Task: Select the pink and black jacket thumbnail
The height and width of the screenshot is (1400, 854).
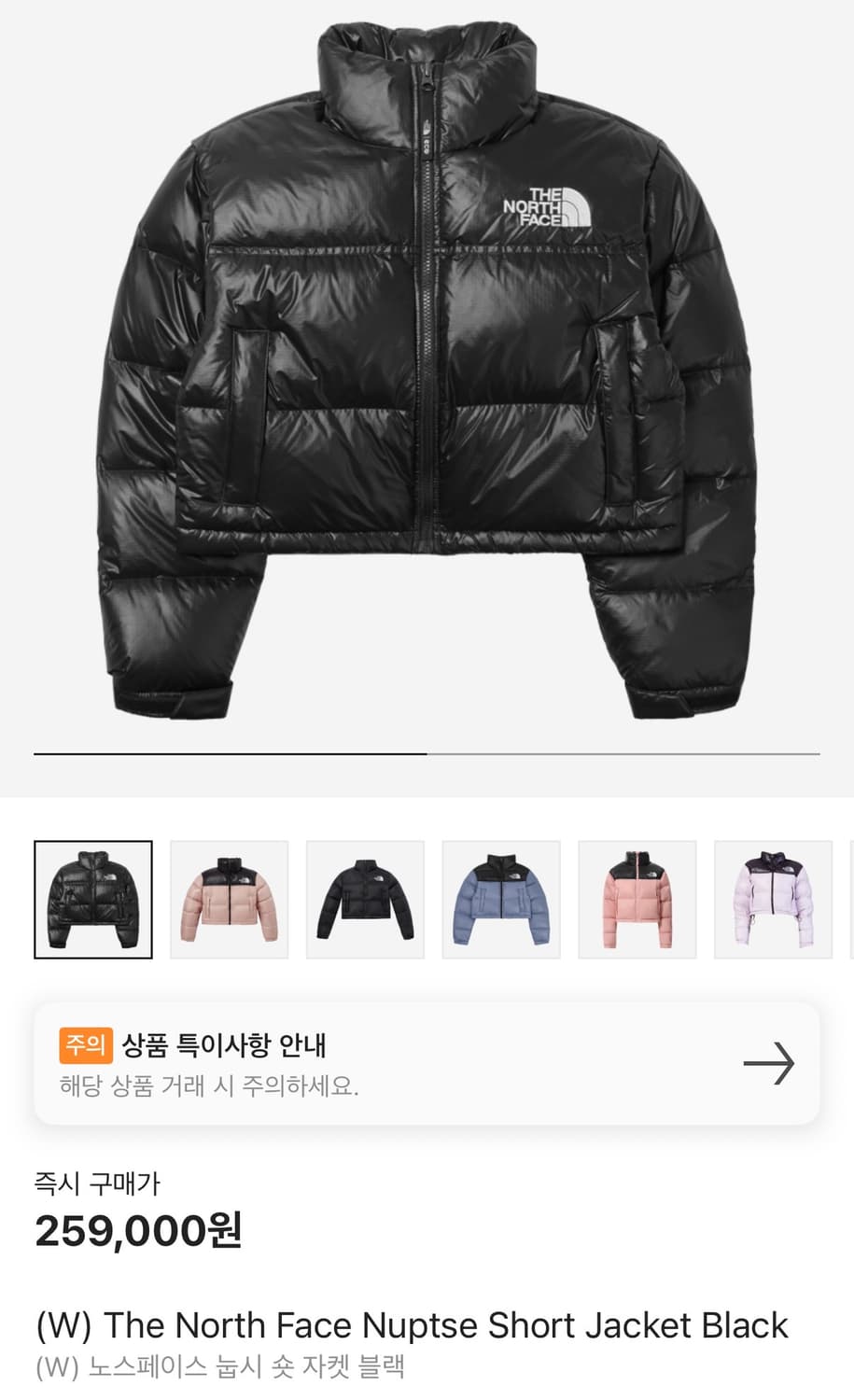Action: click(x=230, y=898)
